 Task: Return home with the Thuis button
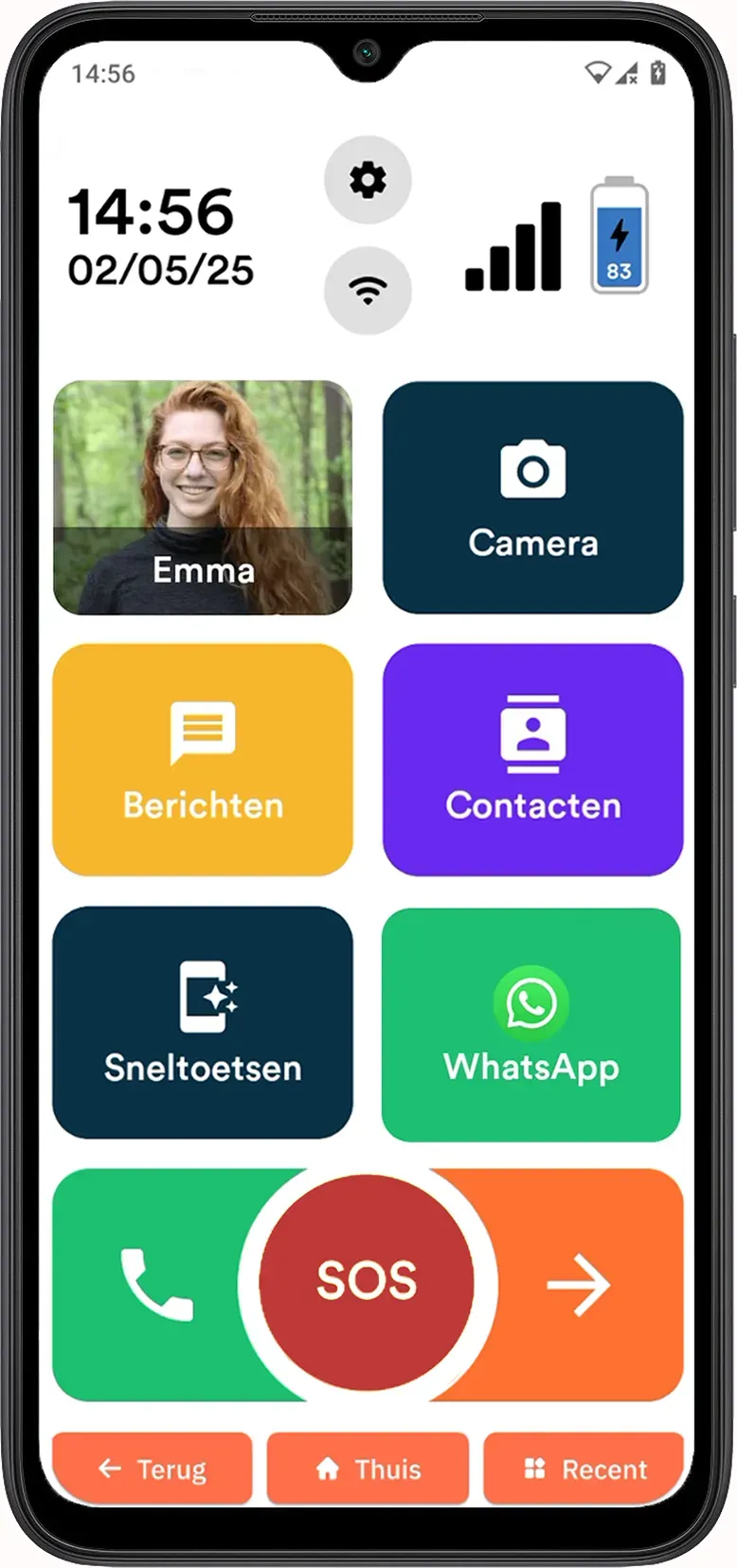pos(368,1468)
